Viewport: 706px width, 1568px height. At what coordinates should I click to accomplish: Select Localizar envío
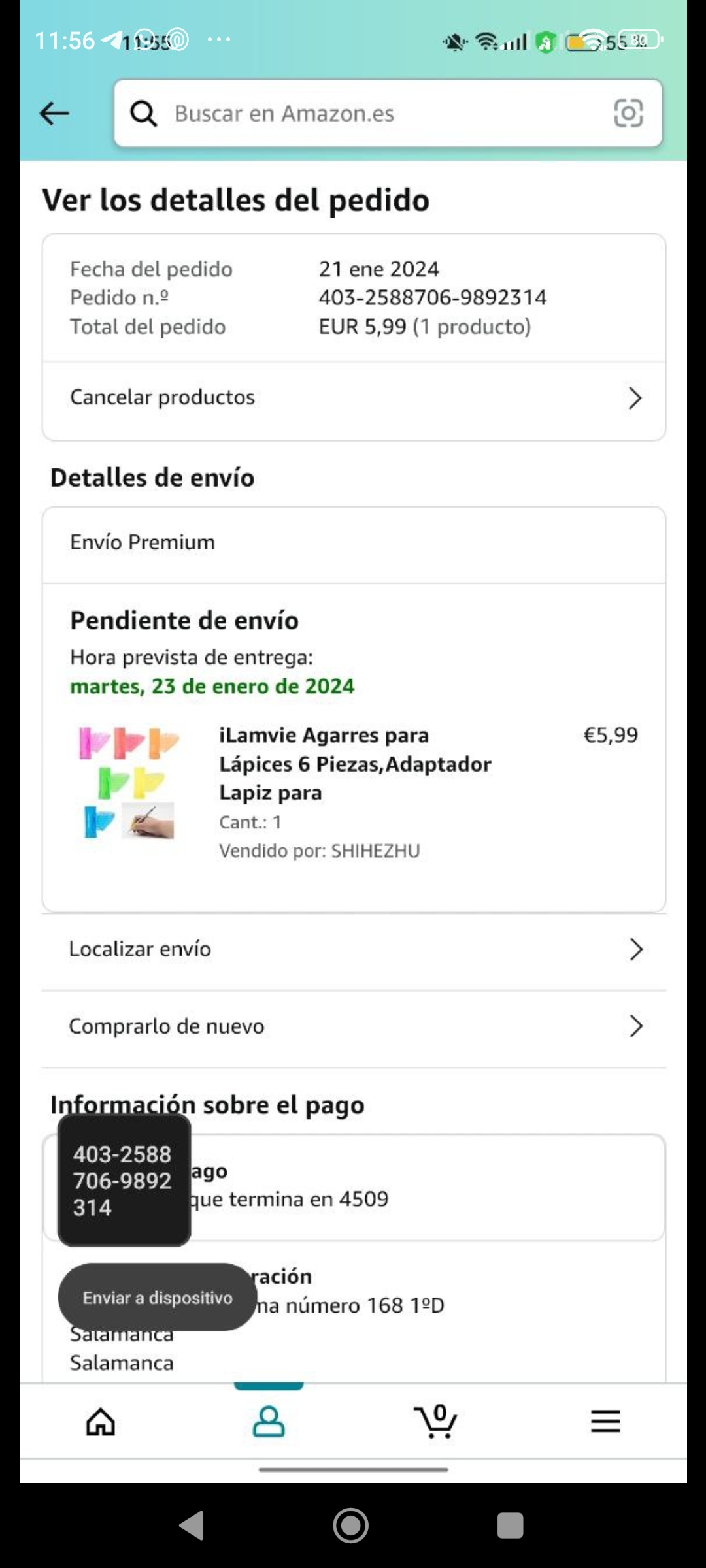pos(354,949)
